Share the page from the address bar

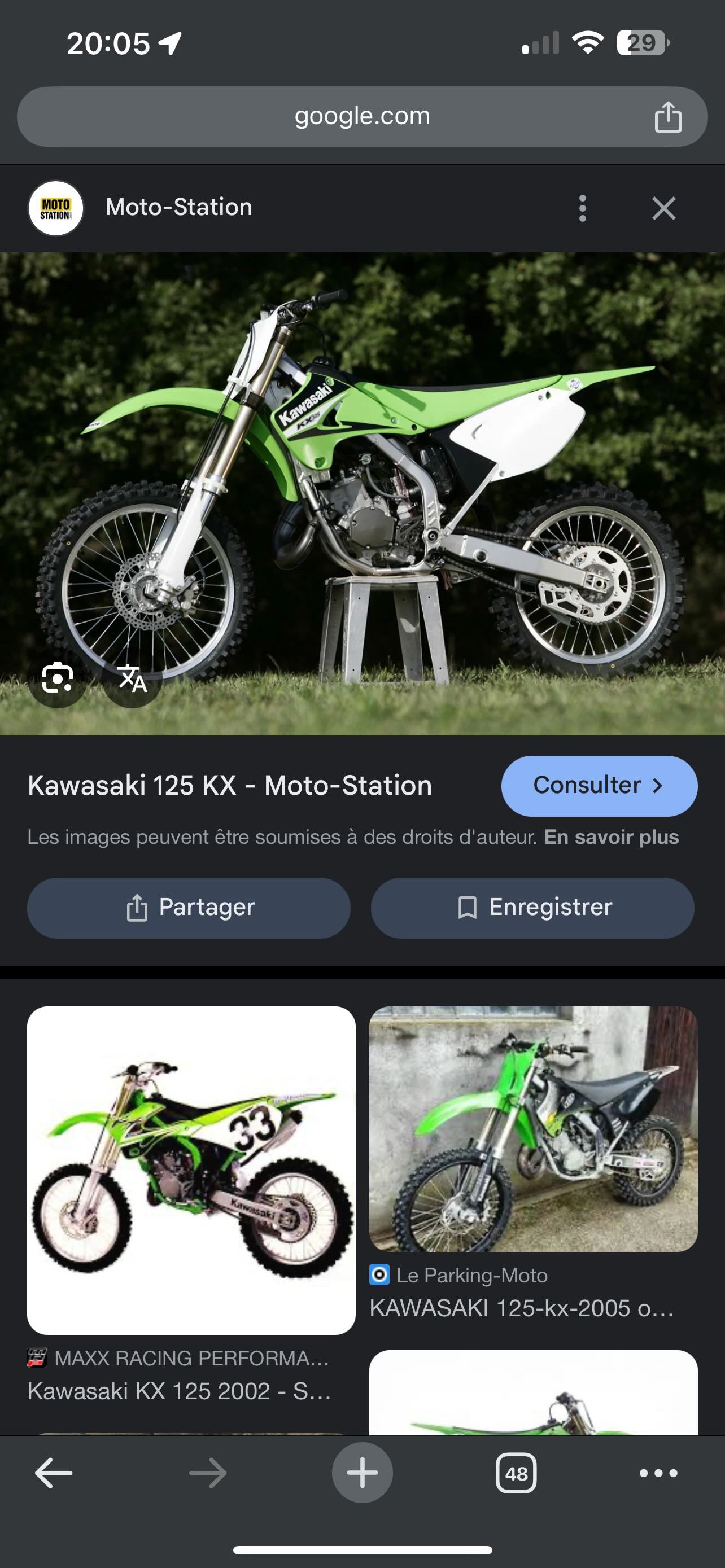[x=667, y=117]
